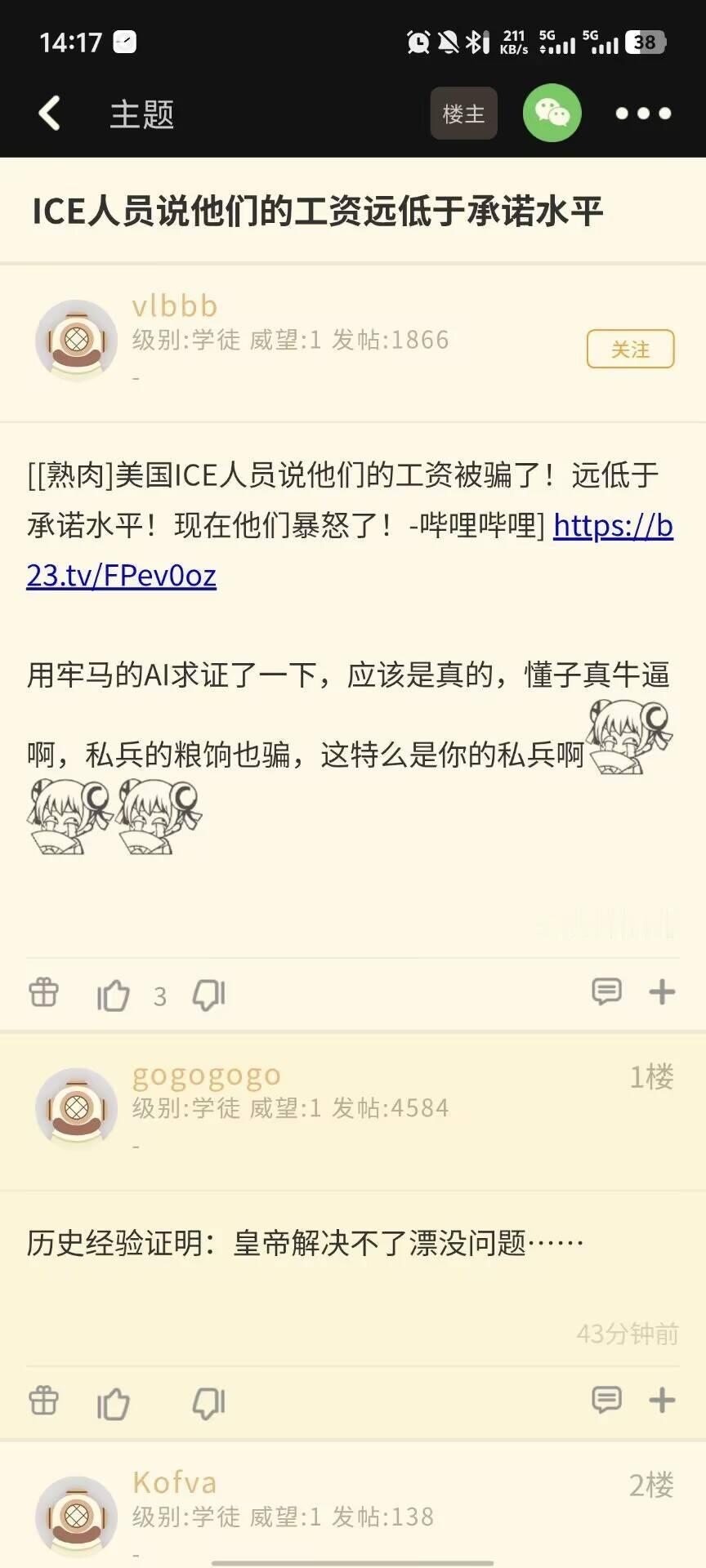Image resolution: width=706 pixels, height=1568 pixels.
Task: Tap the thumbs-down icon on gogogogo's reply
Action: 207,1401
